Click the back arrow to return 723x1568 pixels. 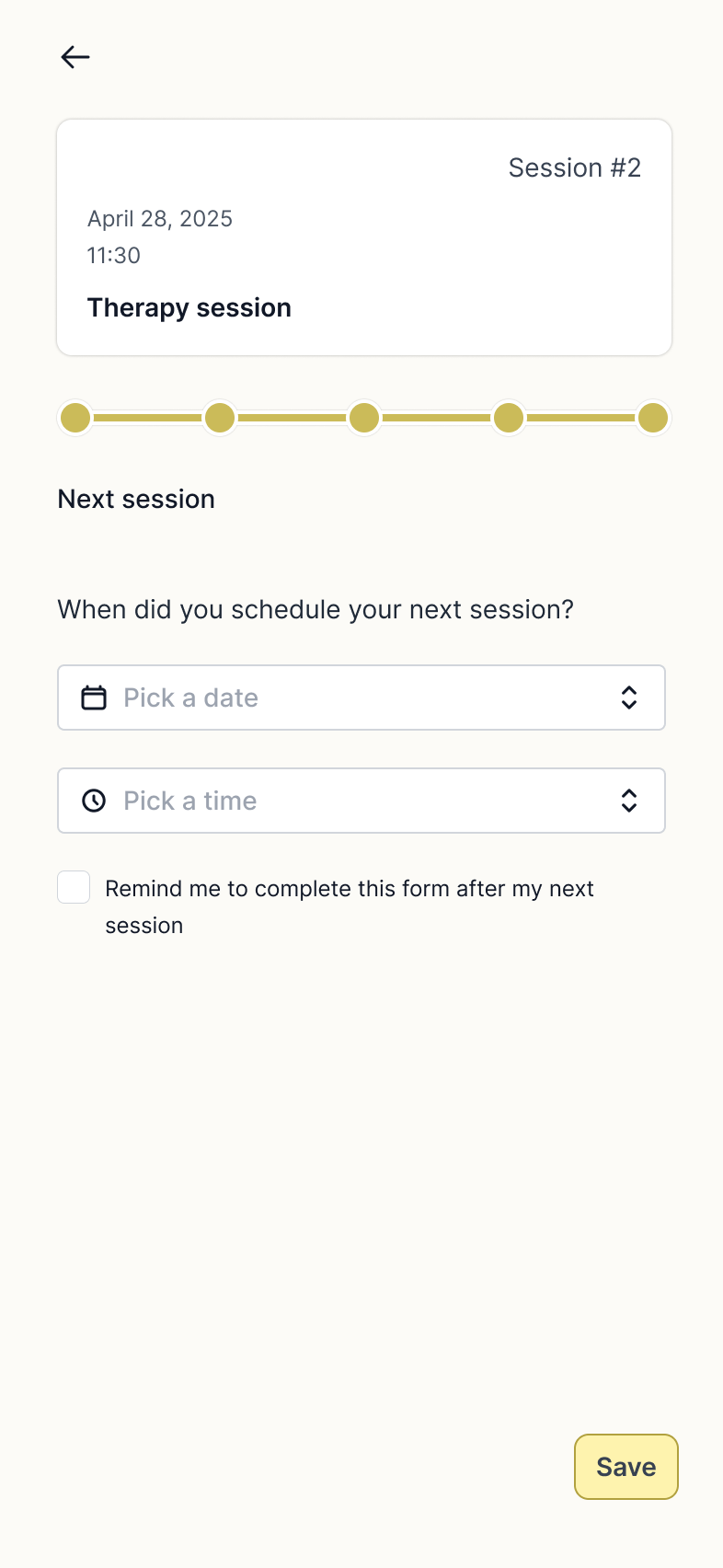[x=75, y=57]
